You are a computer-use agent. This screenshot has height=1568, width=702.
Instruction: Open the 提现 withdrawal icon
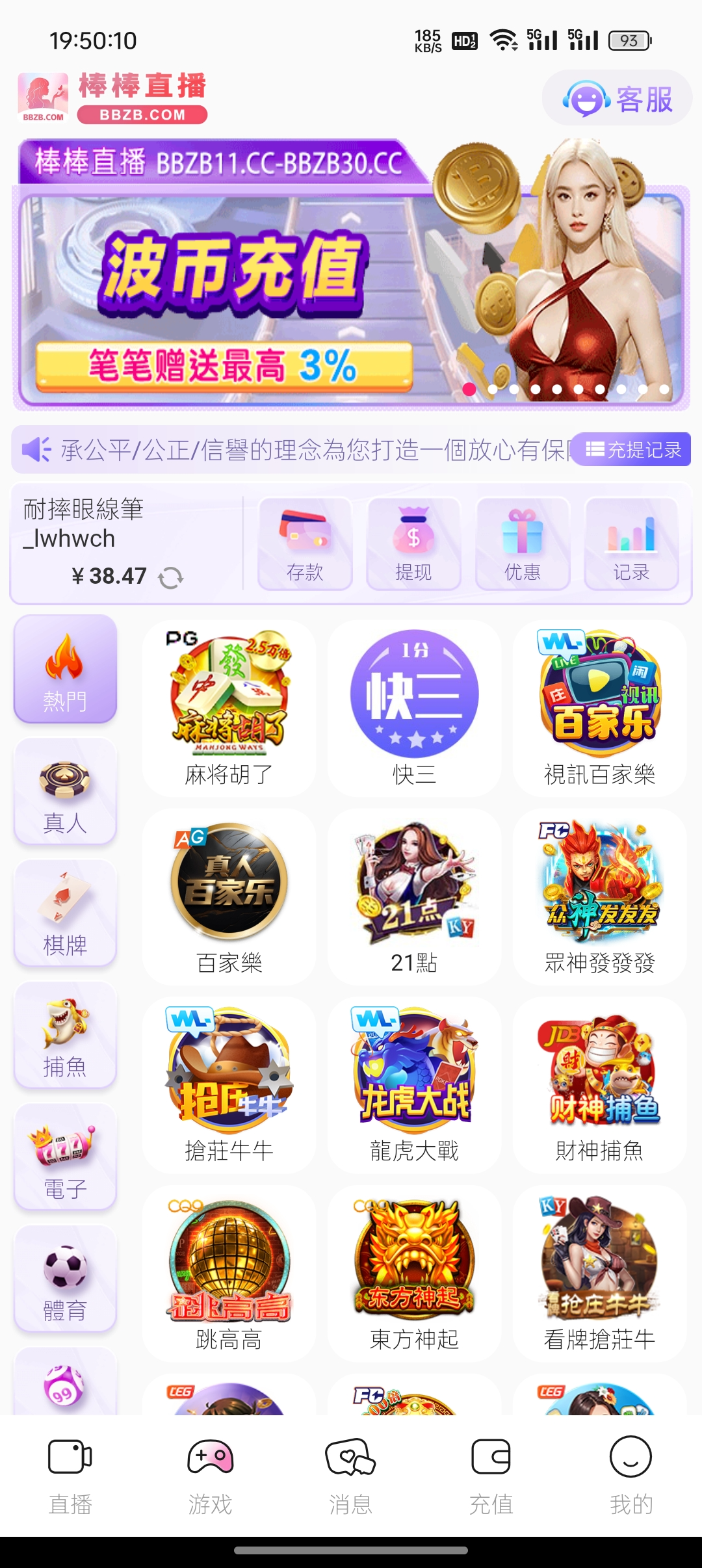coord(413,543)
